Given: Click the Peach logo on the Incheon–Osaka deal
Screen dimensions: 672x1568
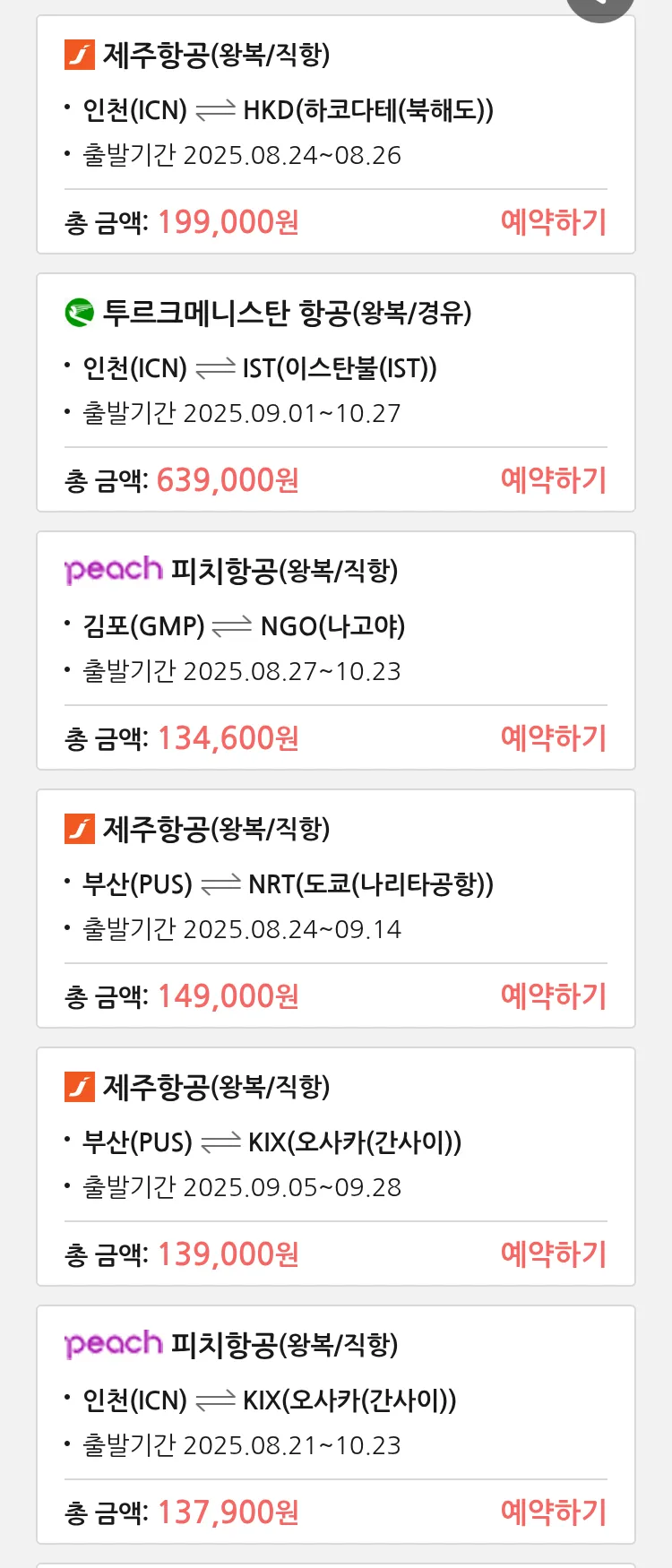Looking at the screenshot, I should click(113, 1343).
